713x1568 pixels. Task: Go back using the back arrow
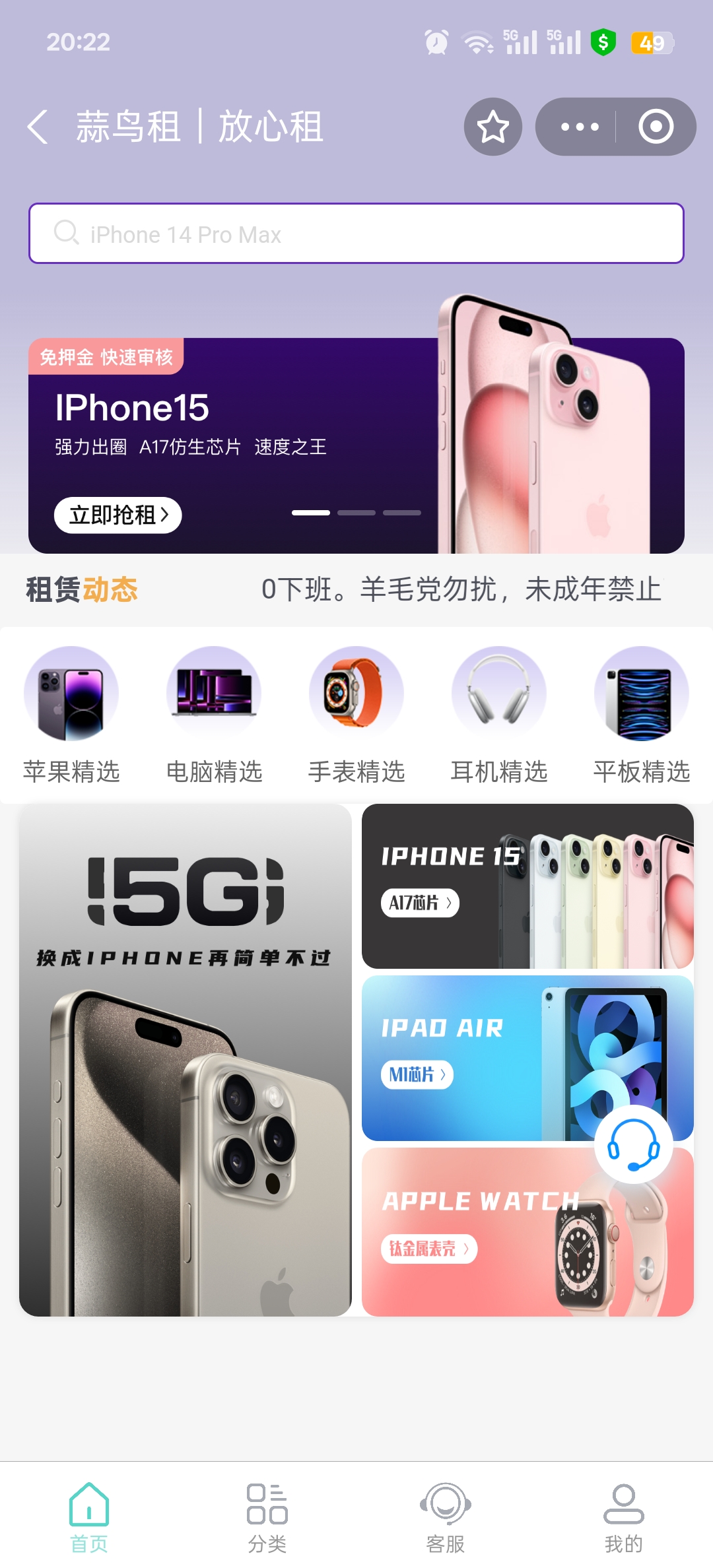(38, 127)
